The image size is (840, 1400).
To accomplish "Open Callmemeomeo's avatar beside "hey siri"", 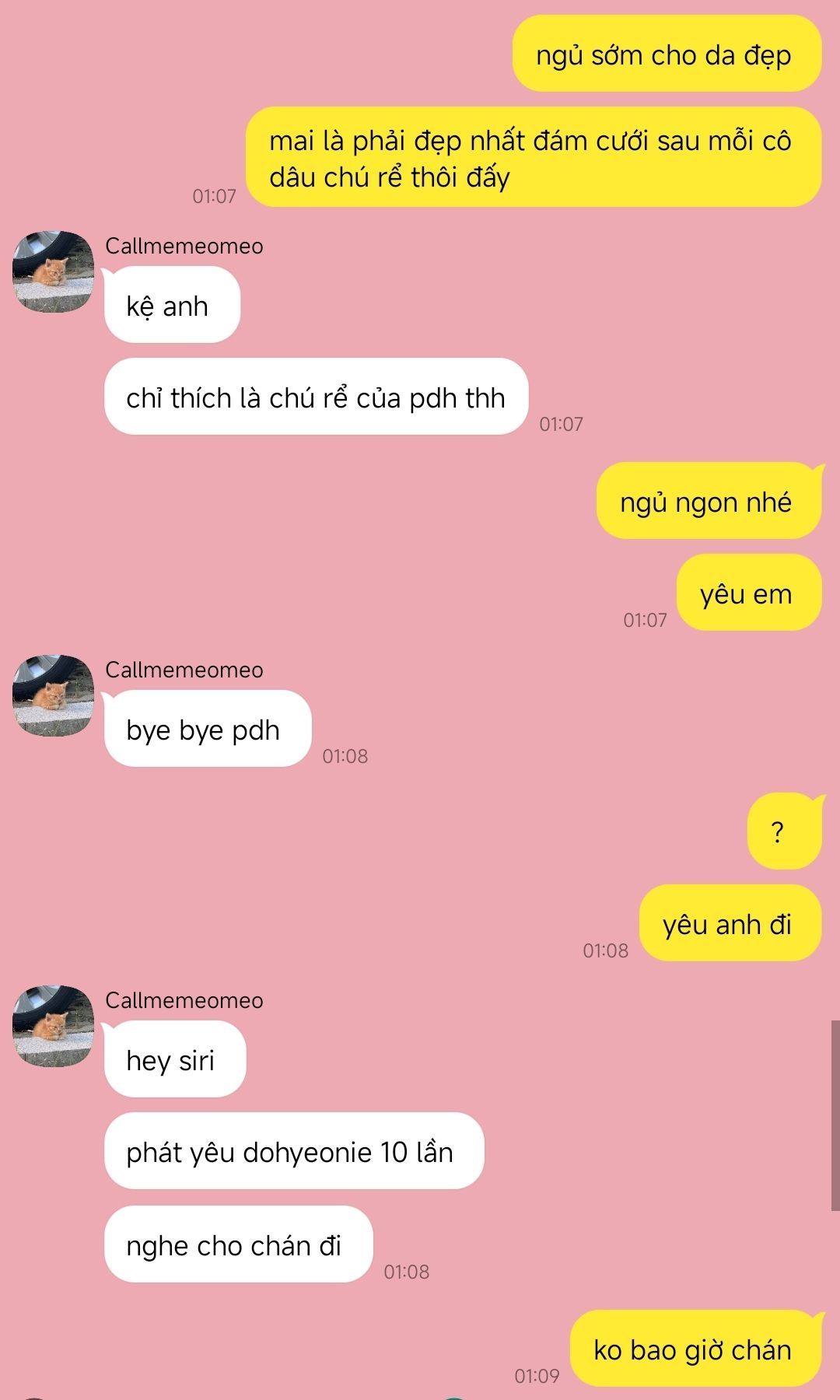I will [53, 1026].
